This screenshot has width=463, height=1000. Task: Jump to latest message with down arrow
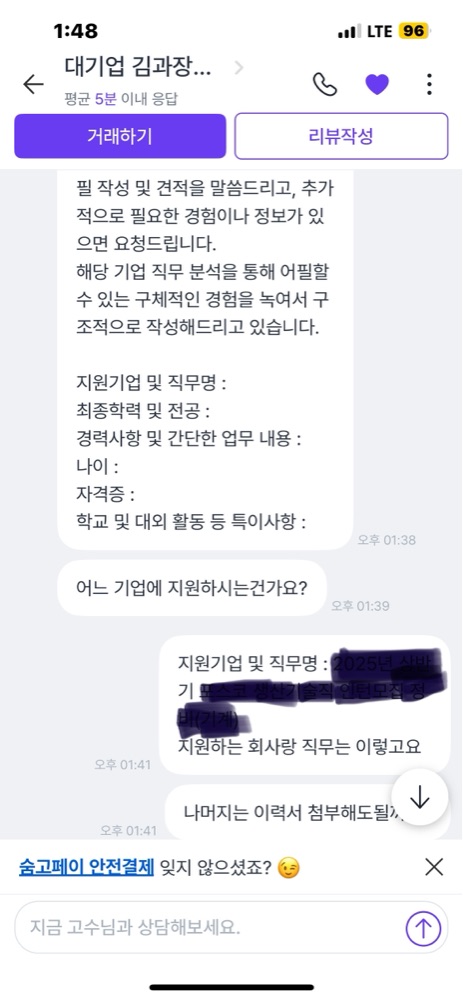click(x=420, y=797)
